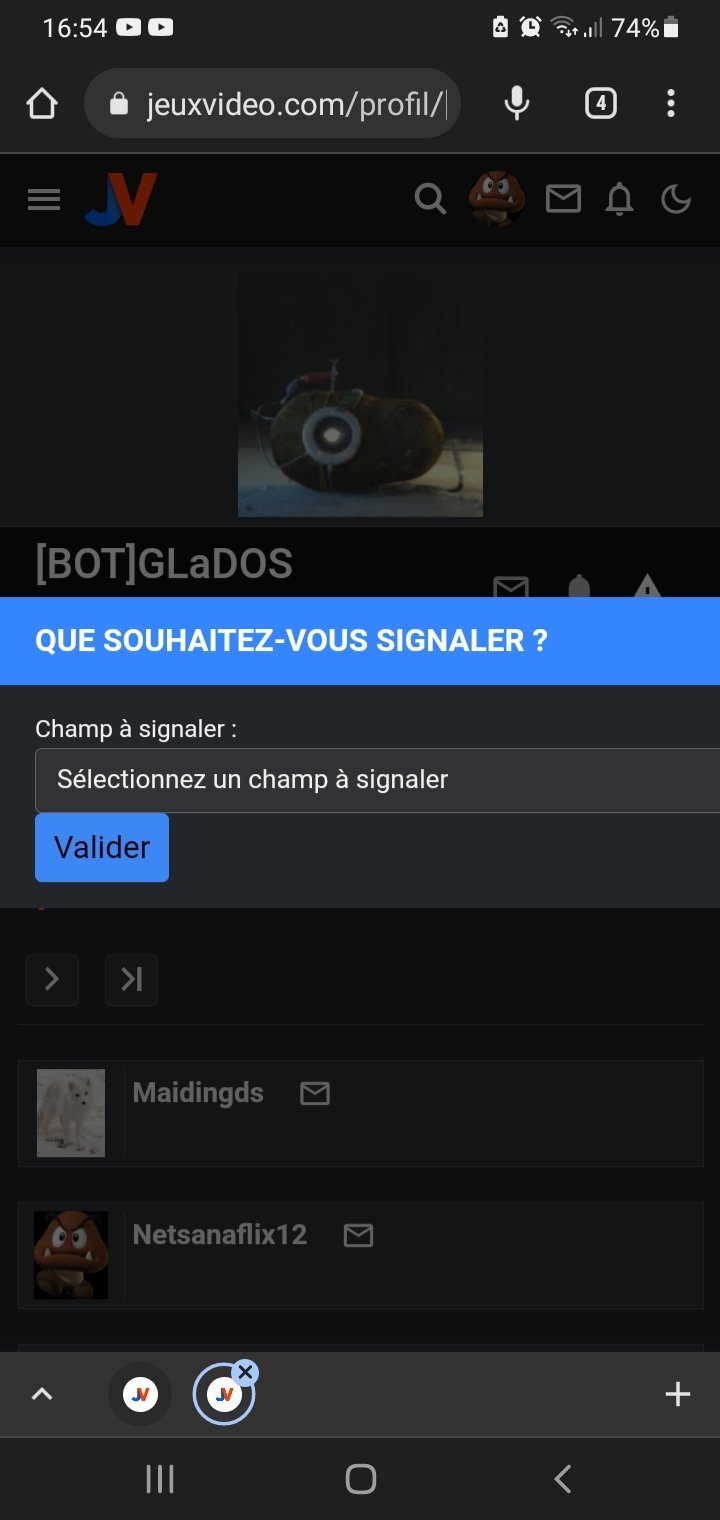This screenshot has width=720, height=1520.
Task: Tap the jeuxvideo.com address bar
Action: [x=272, y=103]
